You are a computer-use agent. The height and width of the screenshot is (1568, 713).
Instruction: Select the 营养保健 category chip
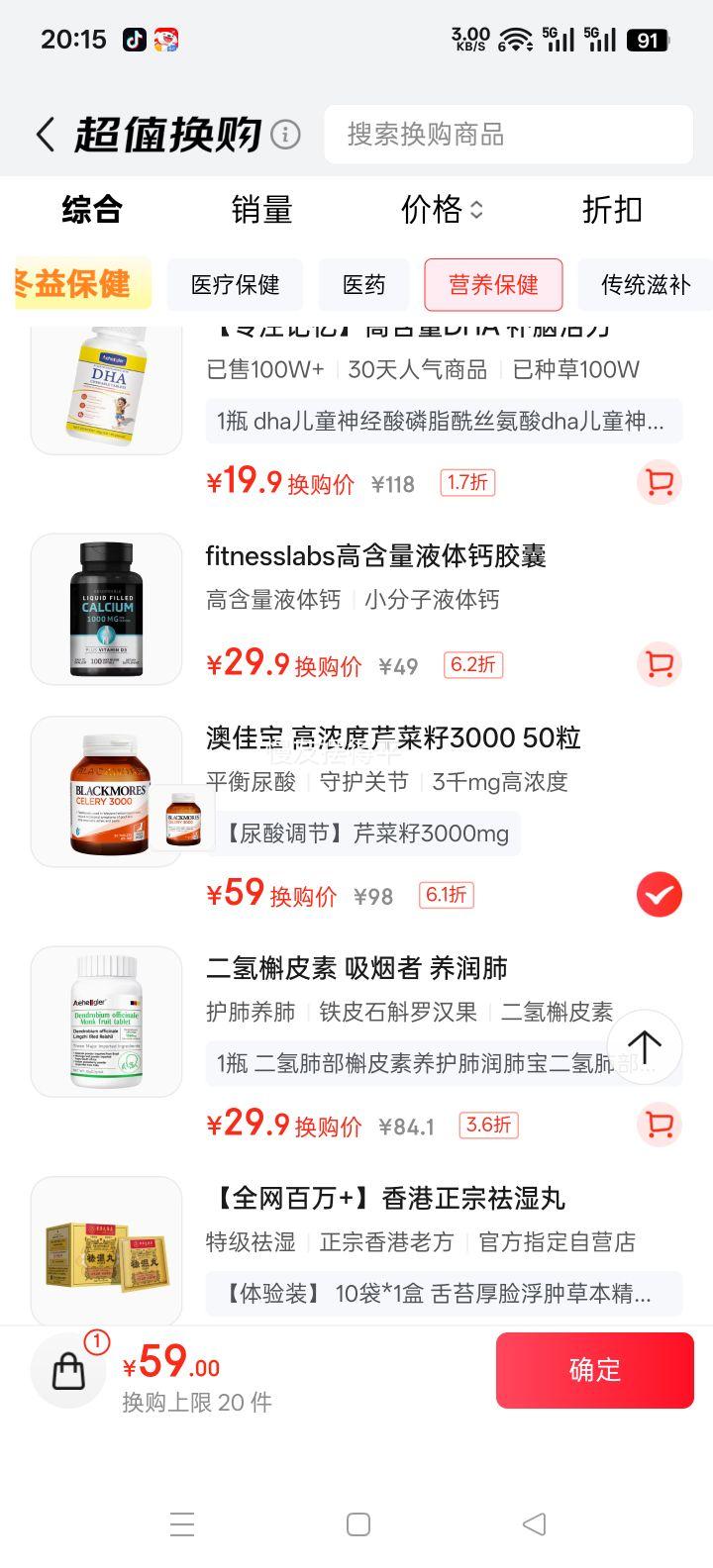tap(493, 285)
